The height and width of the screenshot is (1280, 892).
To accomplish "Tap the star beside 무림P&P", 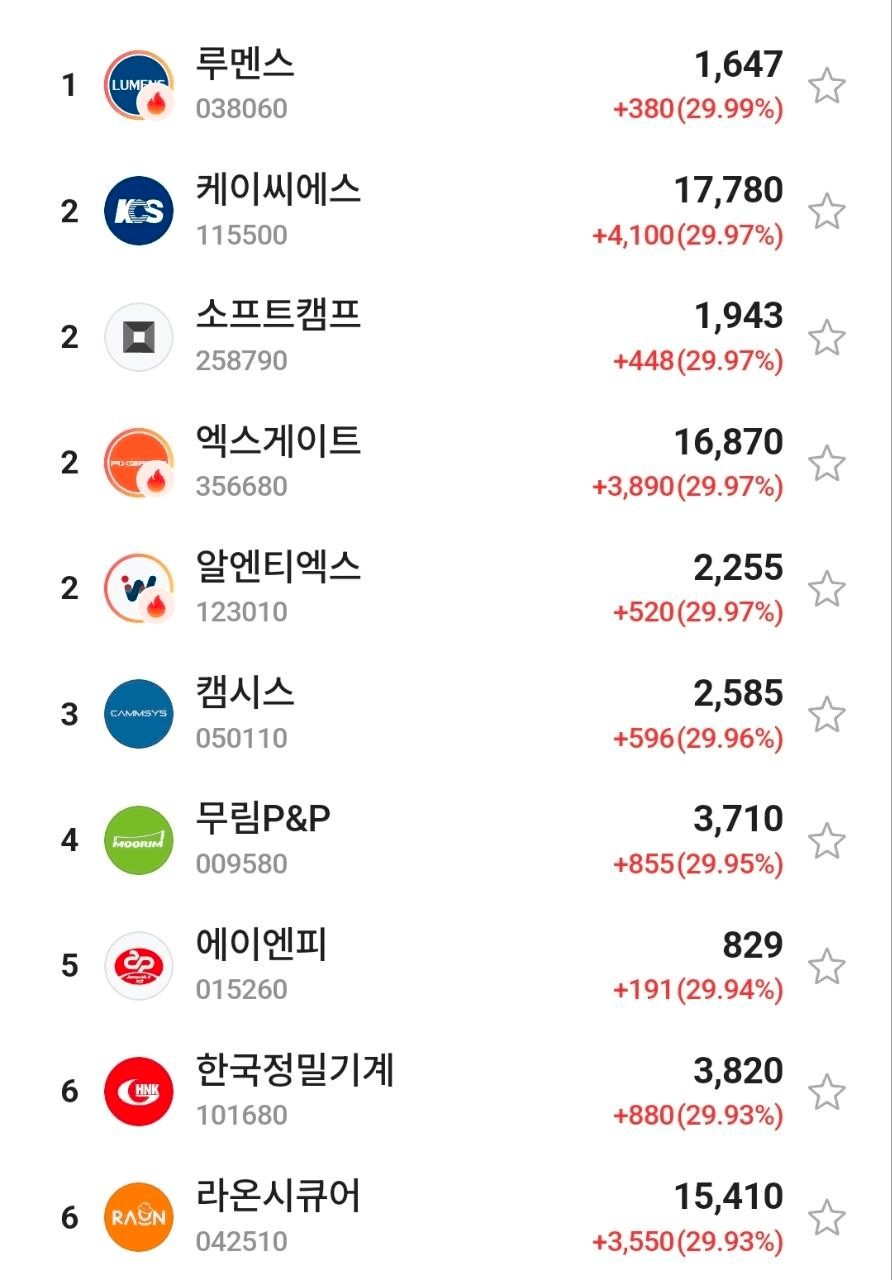I will click(x=826, y=841).
